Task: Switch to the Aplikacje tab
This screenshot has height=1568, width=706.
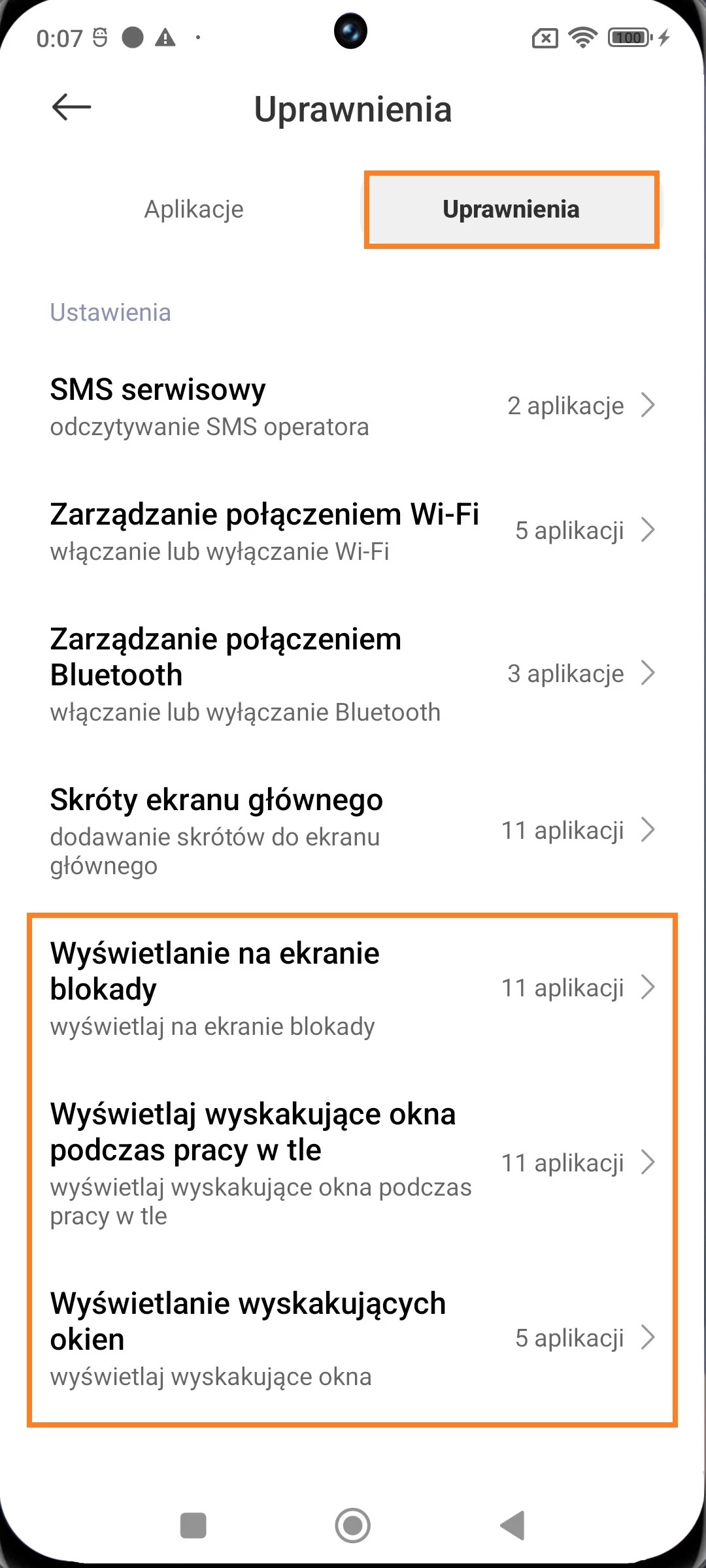Action: (193, 209)
